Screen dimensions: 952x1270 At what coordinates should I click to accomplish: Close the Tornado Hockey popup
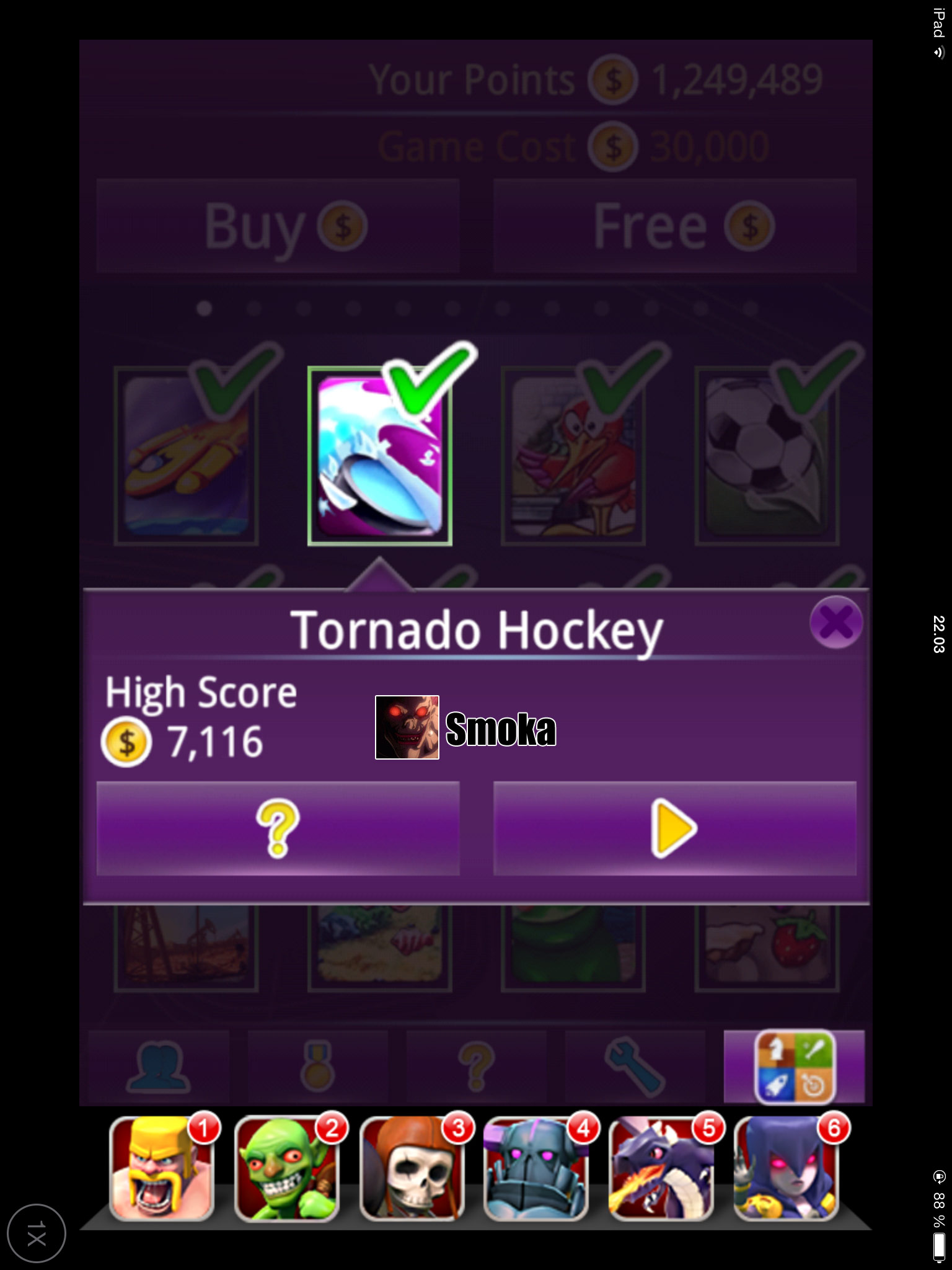(x=835, y=622)
